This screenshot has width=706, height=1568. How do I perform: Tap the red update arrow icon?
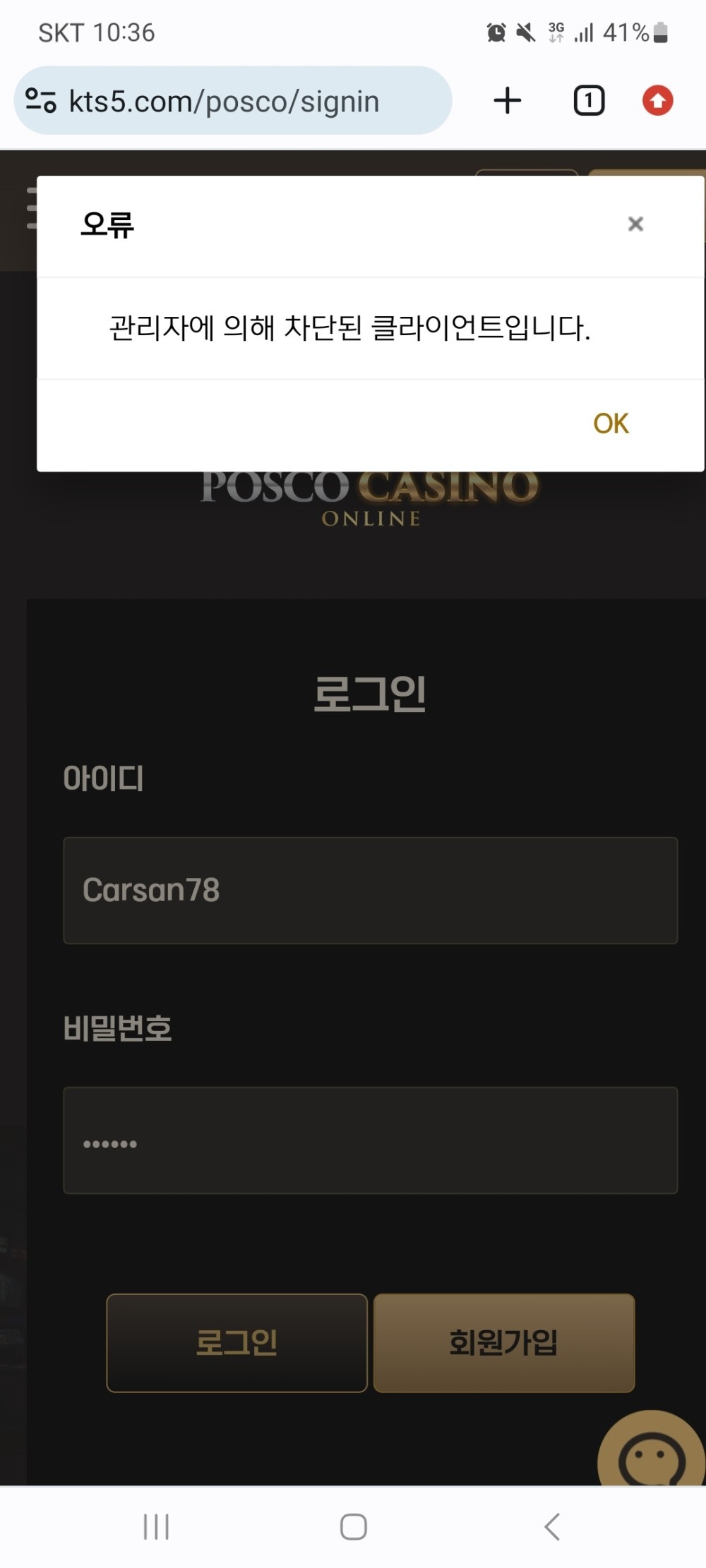point(657,101)
